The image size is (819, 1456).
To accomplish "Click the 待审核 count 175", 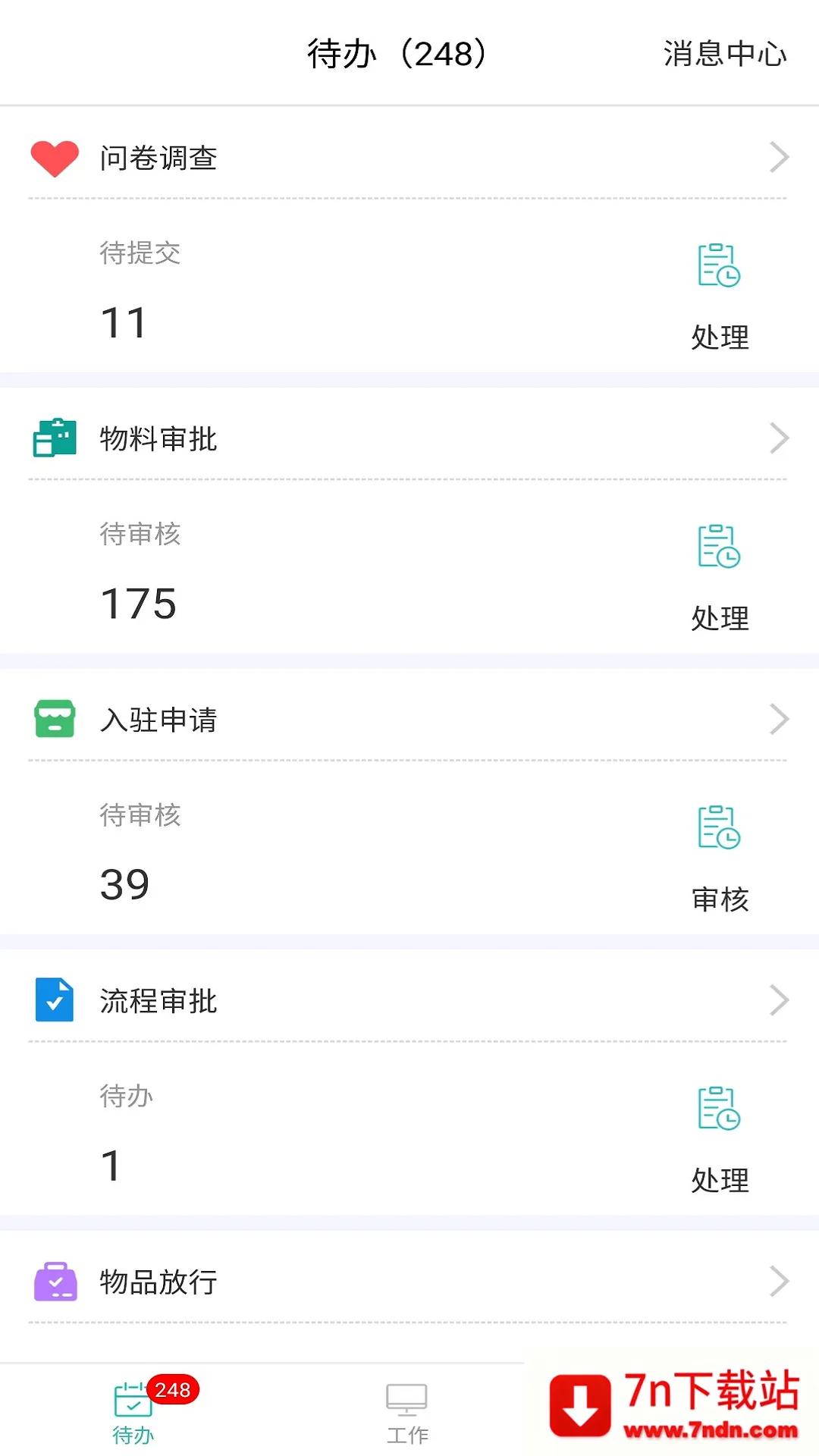I will (x=137, y=603).
